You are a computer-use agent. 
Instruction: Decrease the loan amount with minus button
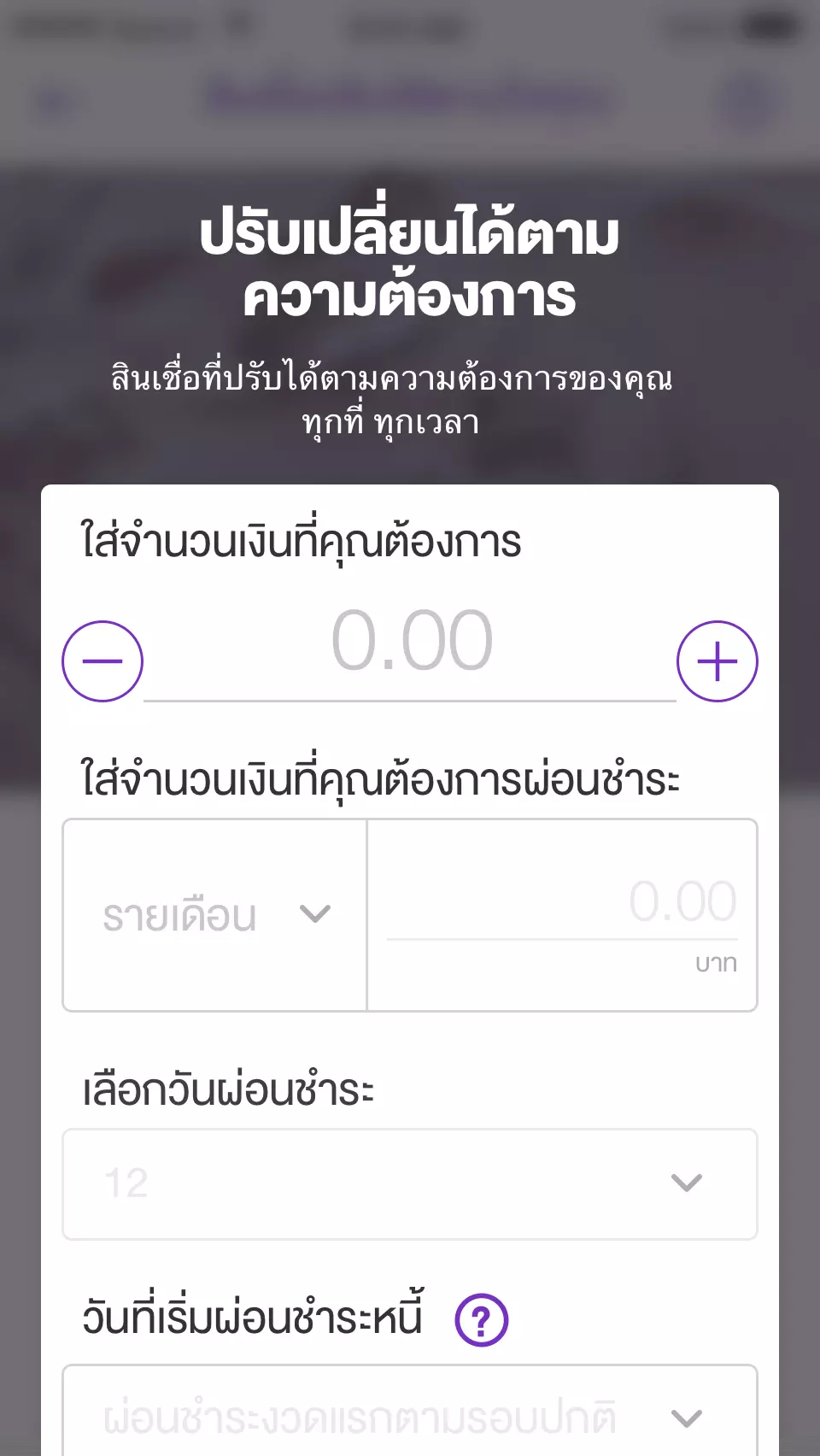click(x=102, y=660)
